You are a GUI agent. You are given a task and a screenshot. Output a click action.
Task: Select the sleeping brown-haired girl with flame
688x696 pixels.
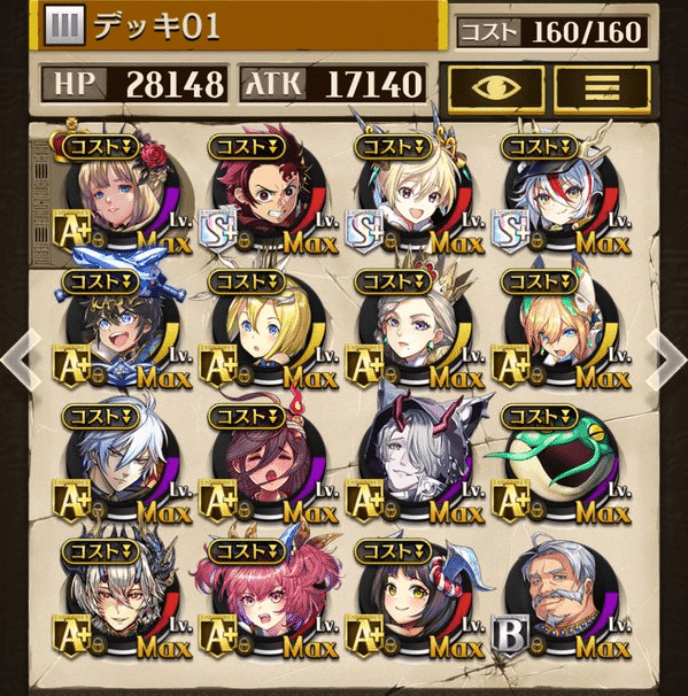pyautogui.click(x=264, y=465)
